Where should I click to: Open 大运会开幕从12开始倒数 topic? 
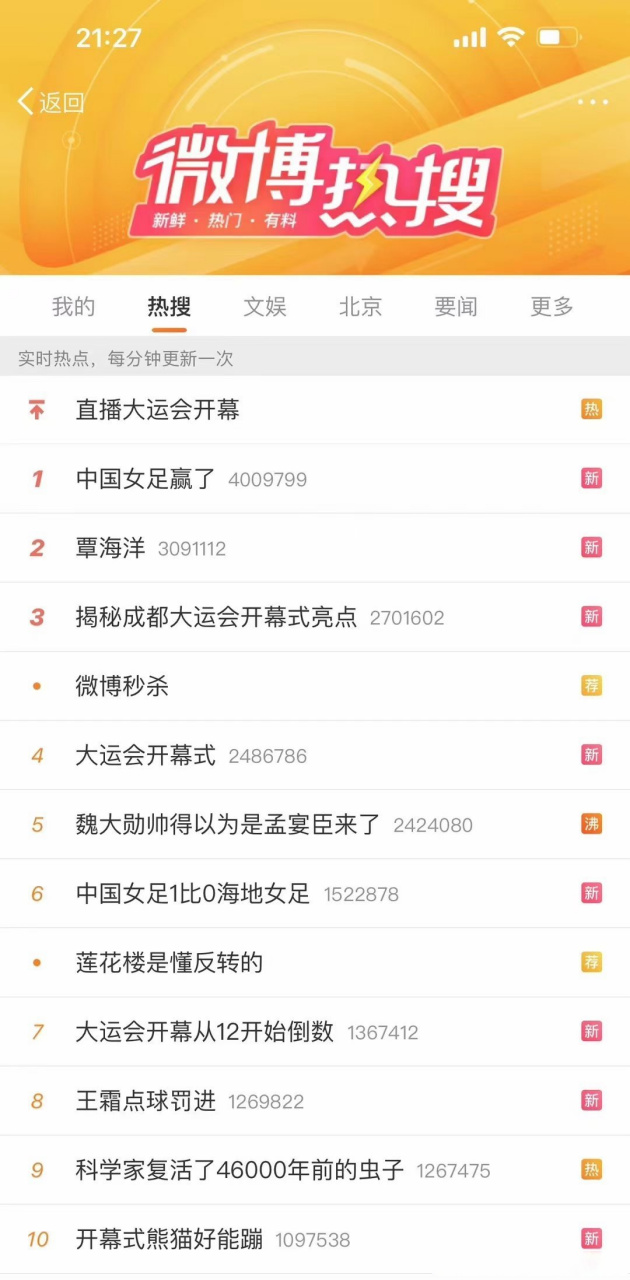[205, 1031]
